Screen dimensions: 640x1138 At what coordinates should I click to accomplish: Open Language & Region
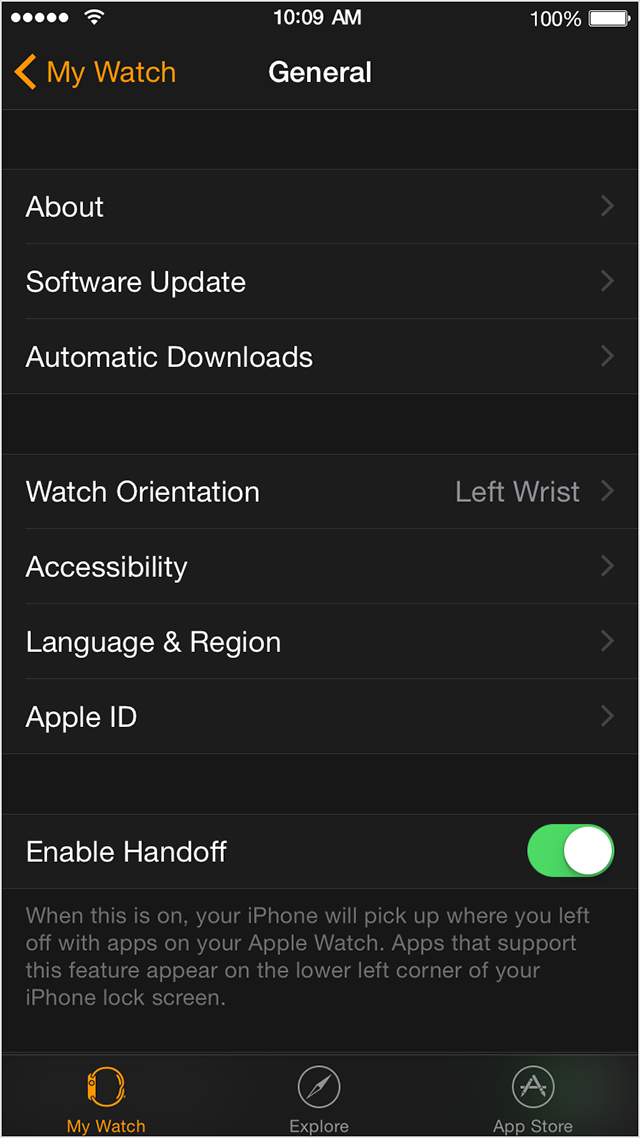coord(320,642)
